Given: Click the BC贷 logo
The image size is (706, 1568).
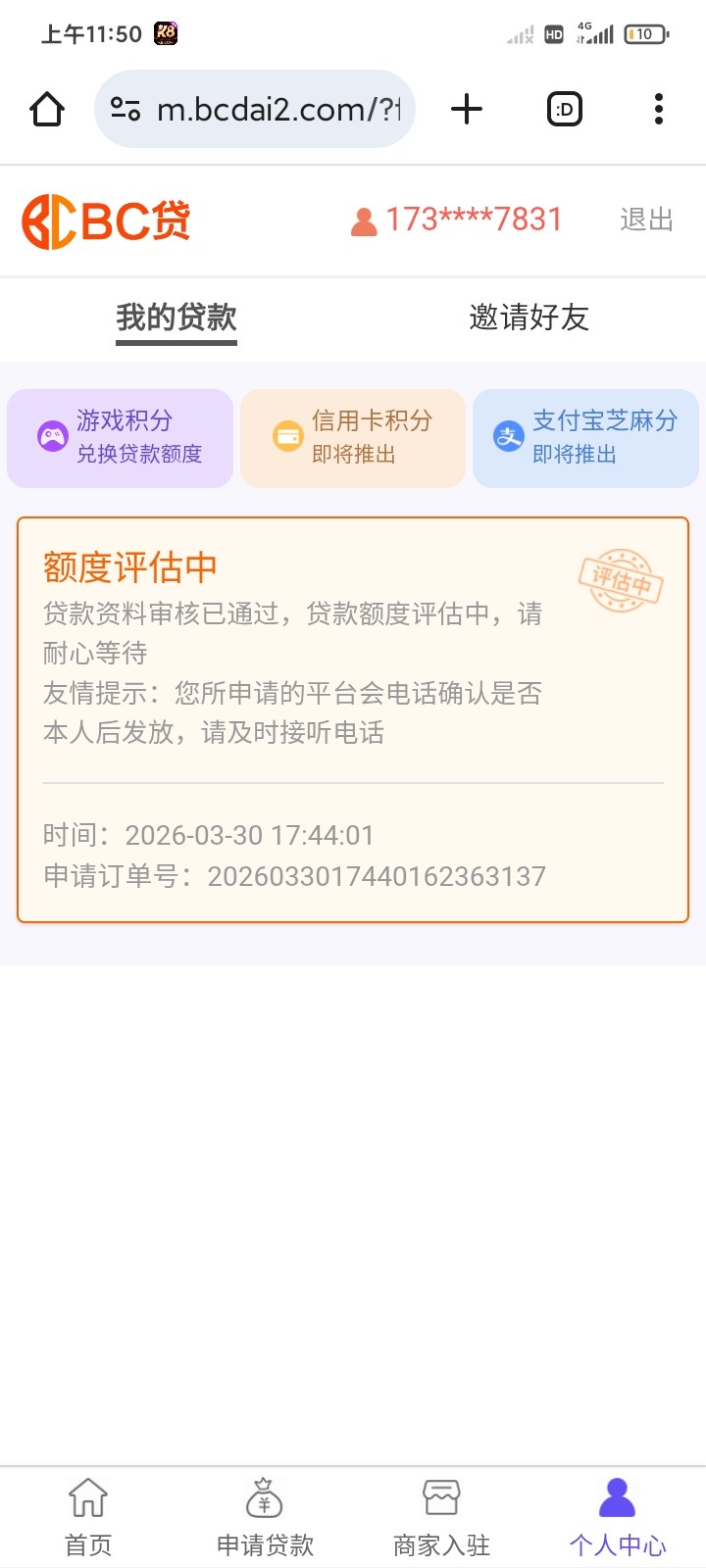Looking at the screenshot, I should point(103,220).
